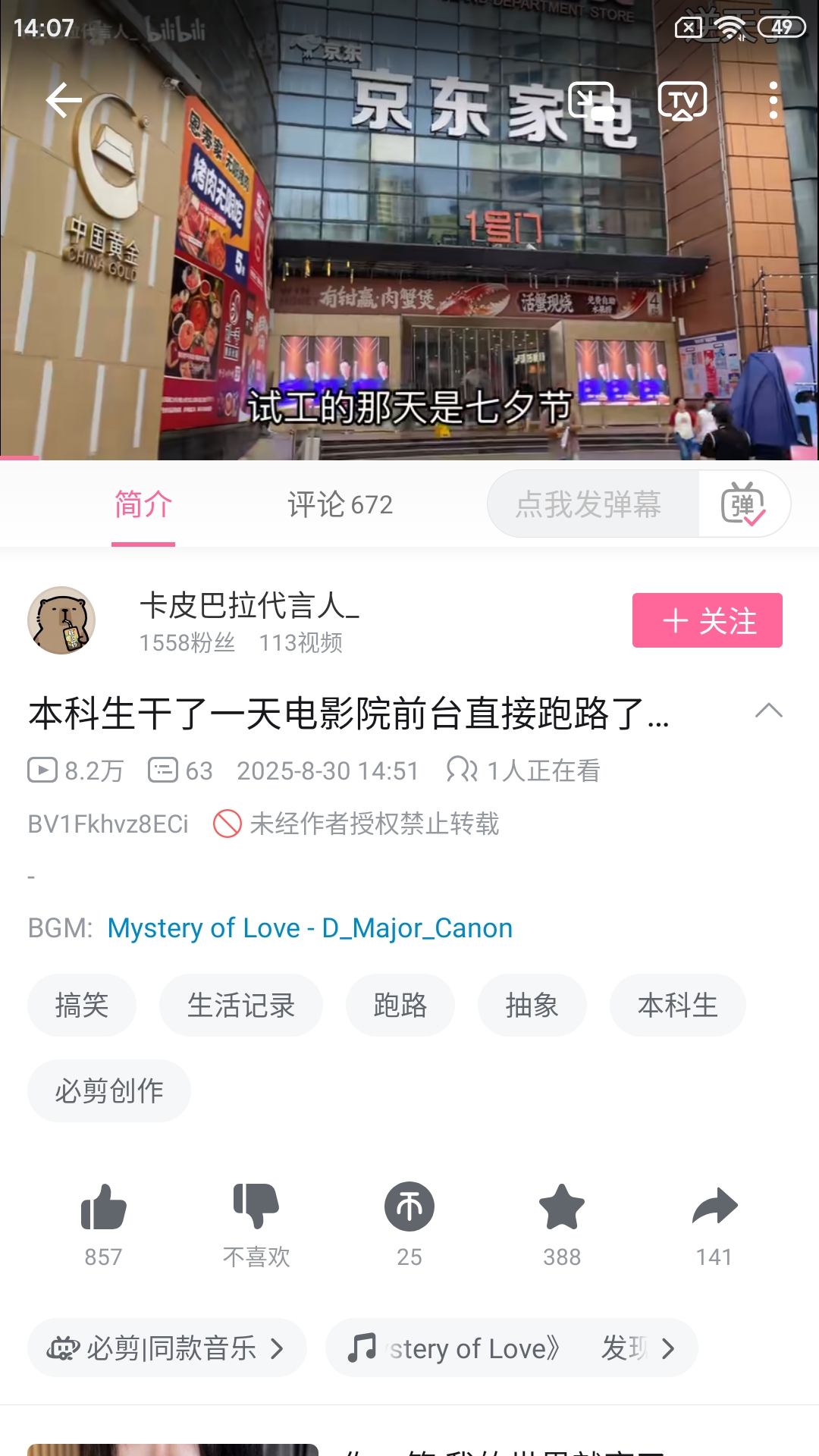Select the 必剪创作 tag chip
Image resolution: width=819 pixels, height=1456 pixels.
[x=109, y=1091]
